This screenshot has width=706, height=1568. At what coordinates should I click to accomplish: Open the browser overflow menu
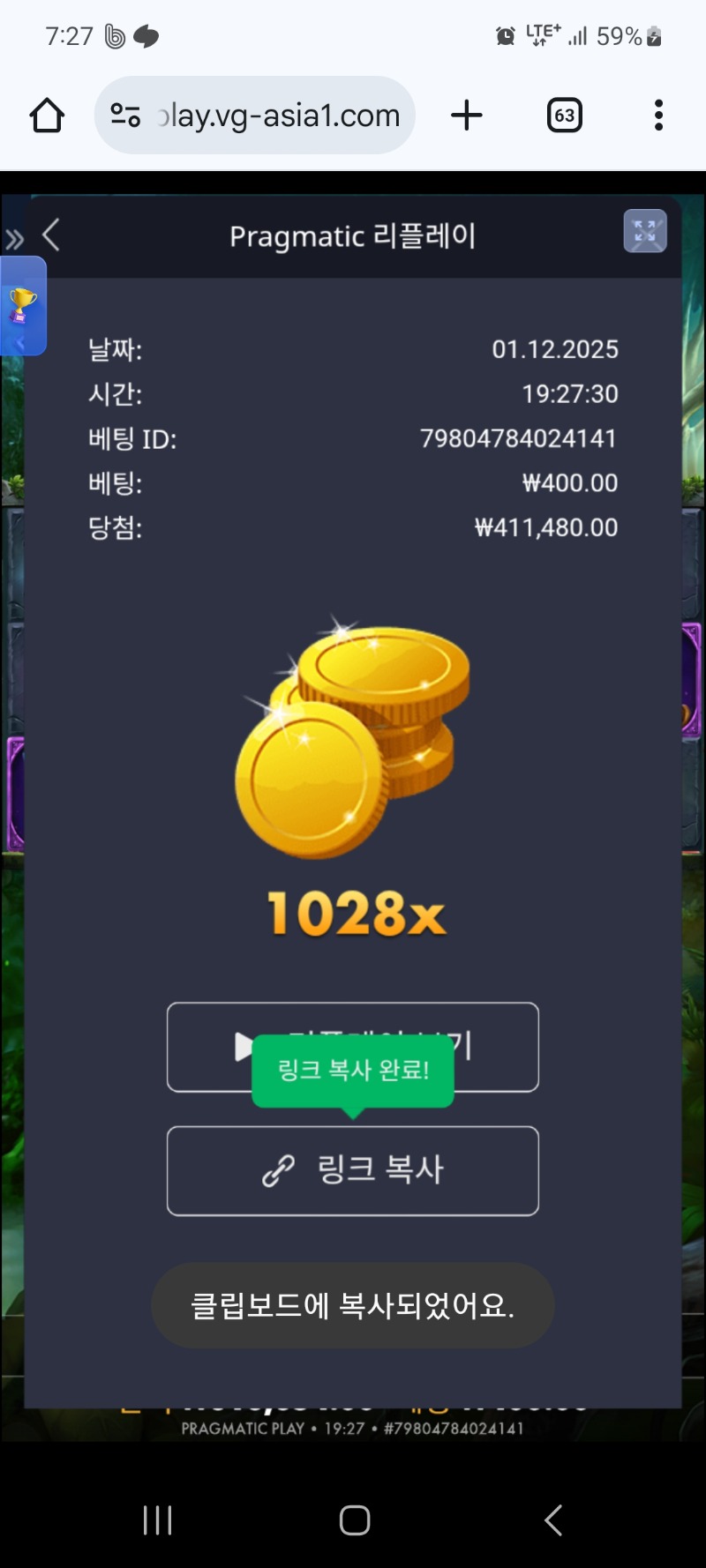[658, 116]
